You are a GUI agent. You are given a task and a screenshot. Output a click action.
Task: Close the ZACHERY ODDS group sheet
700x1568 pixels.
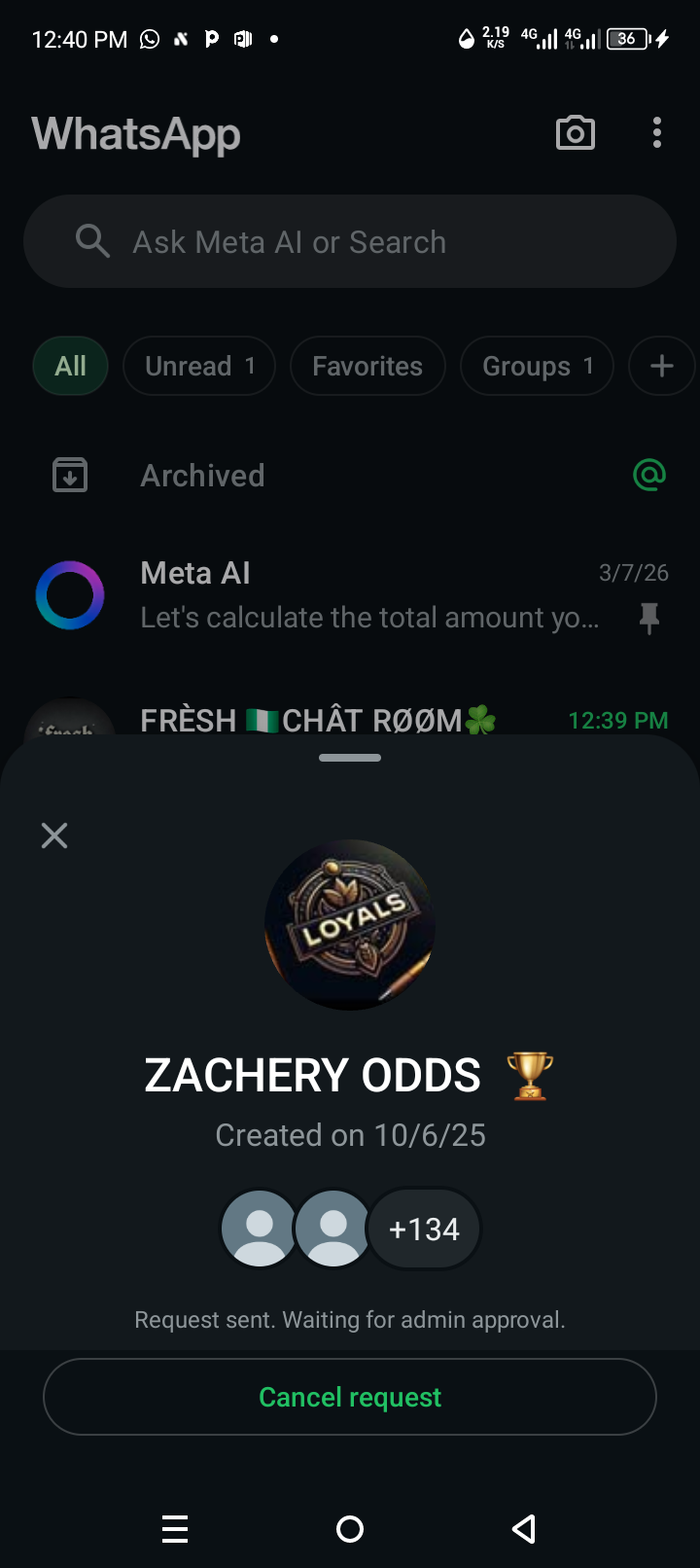click(x=54, y=836)
